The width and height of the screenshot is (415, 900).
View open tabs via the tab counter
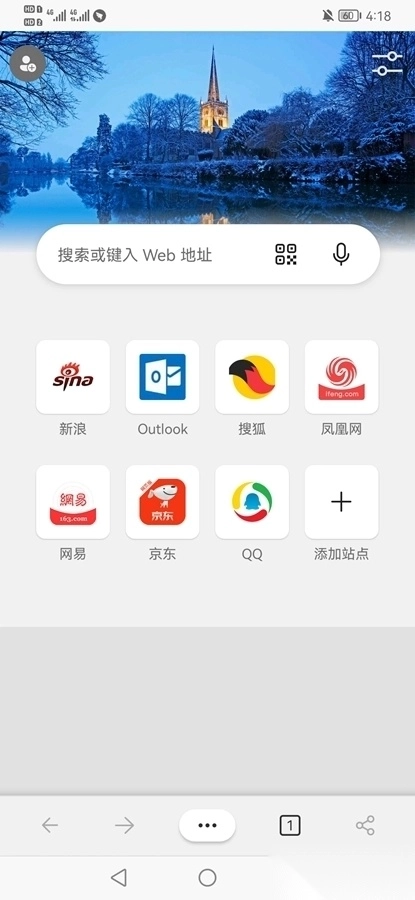tap(290, 825)
